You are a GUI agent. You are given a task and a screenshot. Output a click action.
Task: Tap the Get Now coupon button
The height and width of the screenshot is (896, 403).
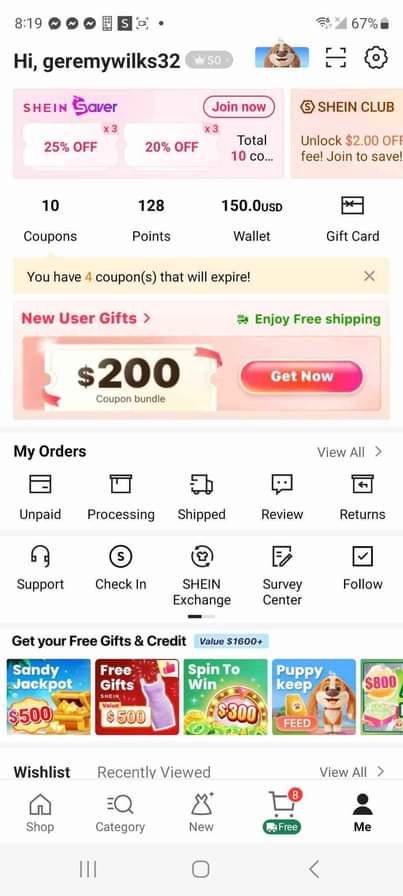click(302, 377)
